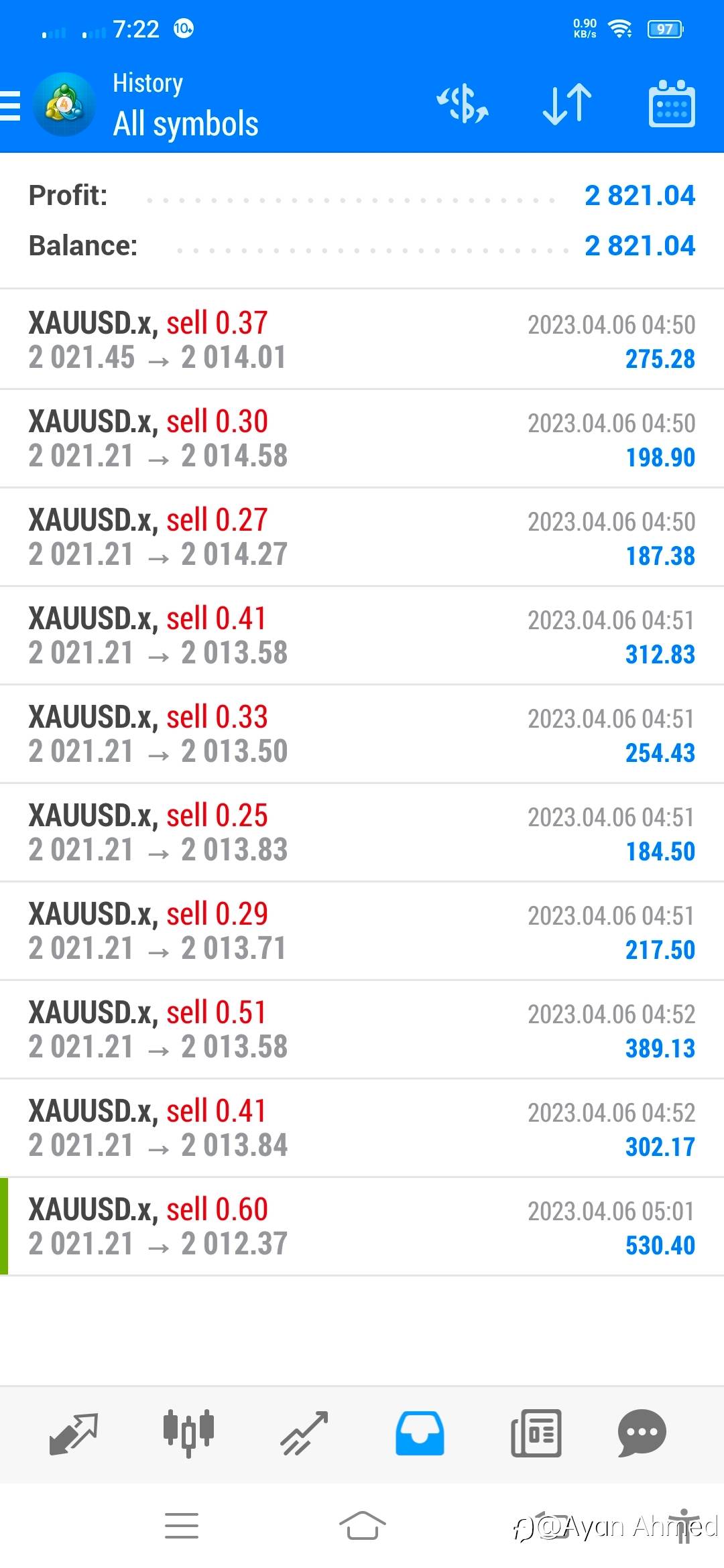Switch to the Trade tab
724x1568 pixels.
pos(304,1433)
